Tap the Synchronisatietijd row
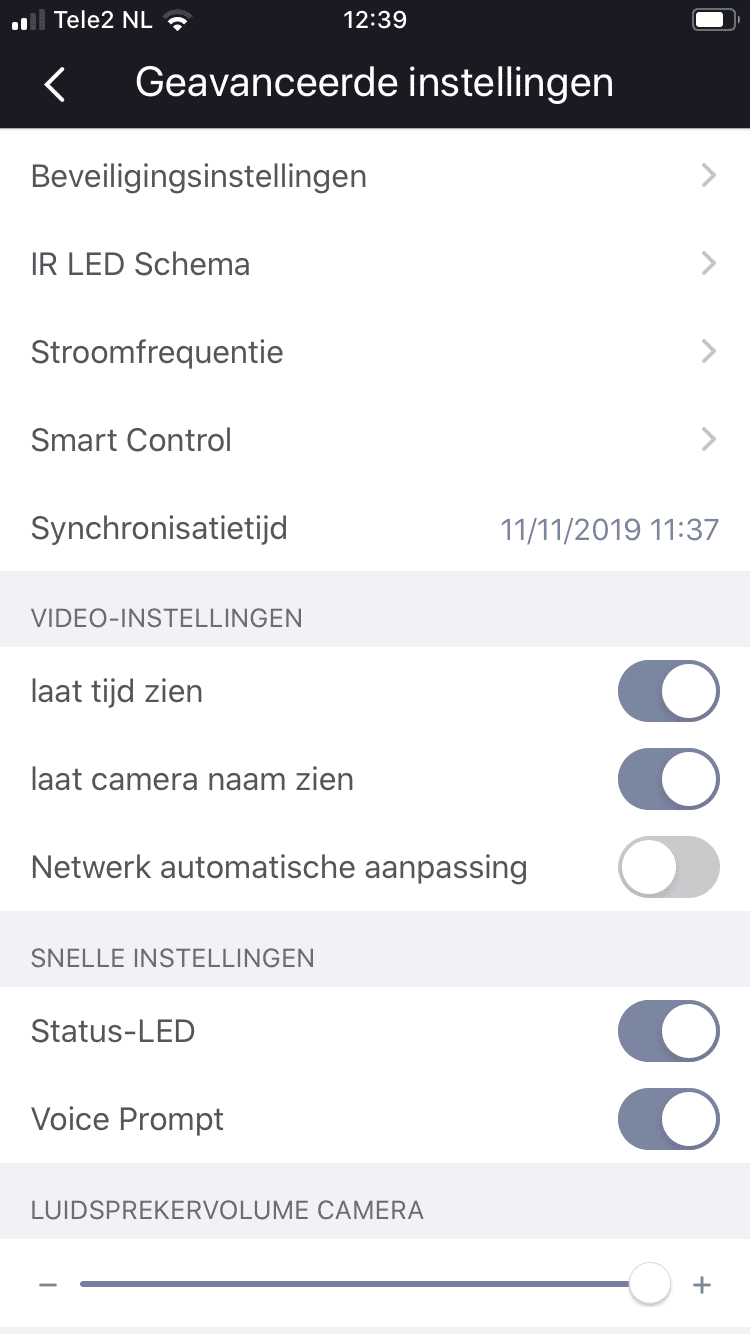 tap(375, 528)
